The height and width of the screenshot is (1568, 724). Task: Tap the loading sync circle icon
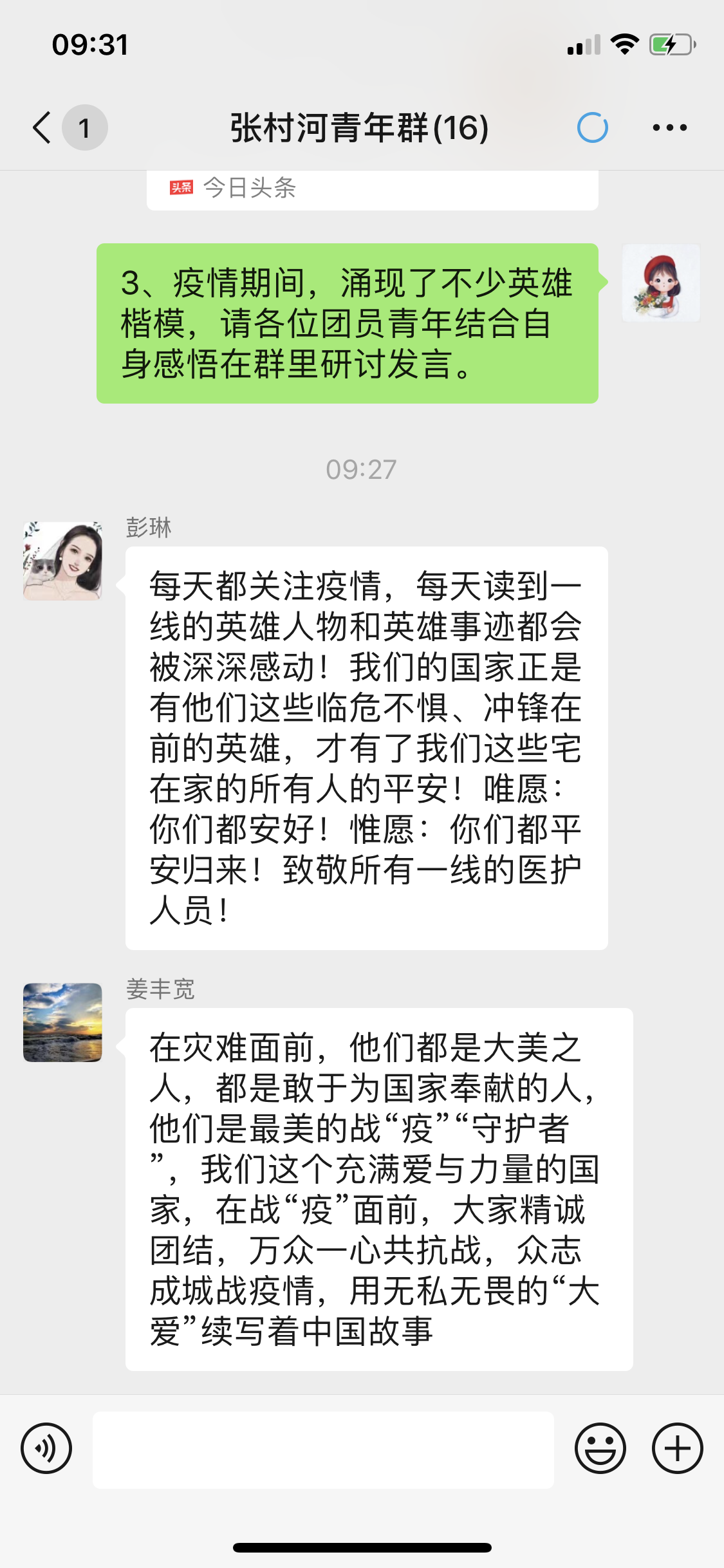tap(593, 127)
